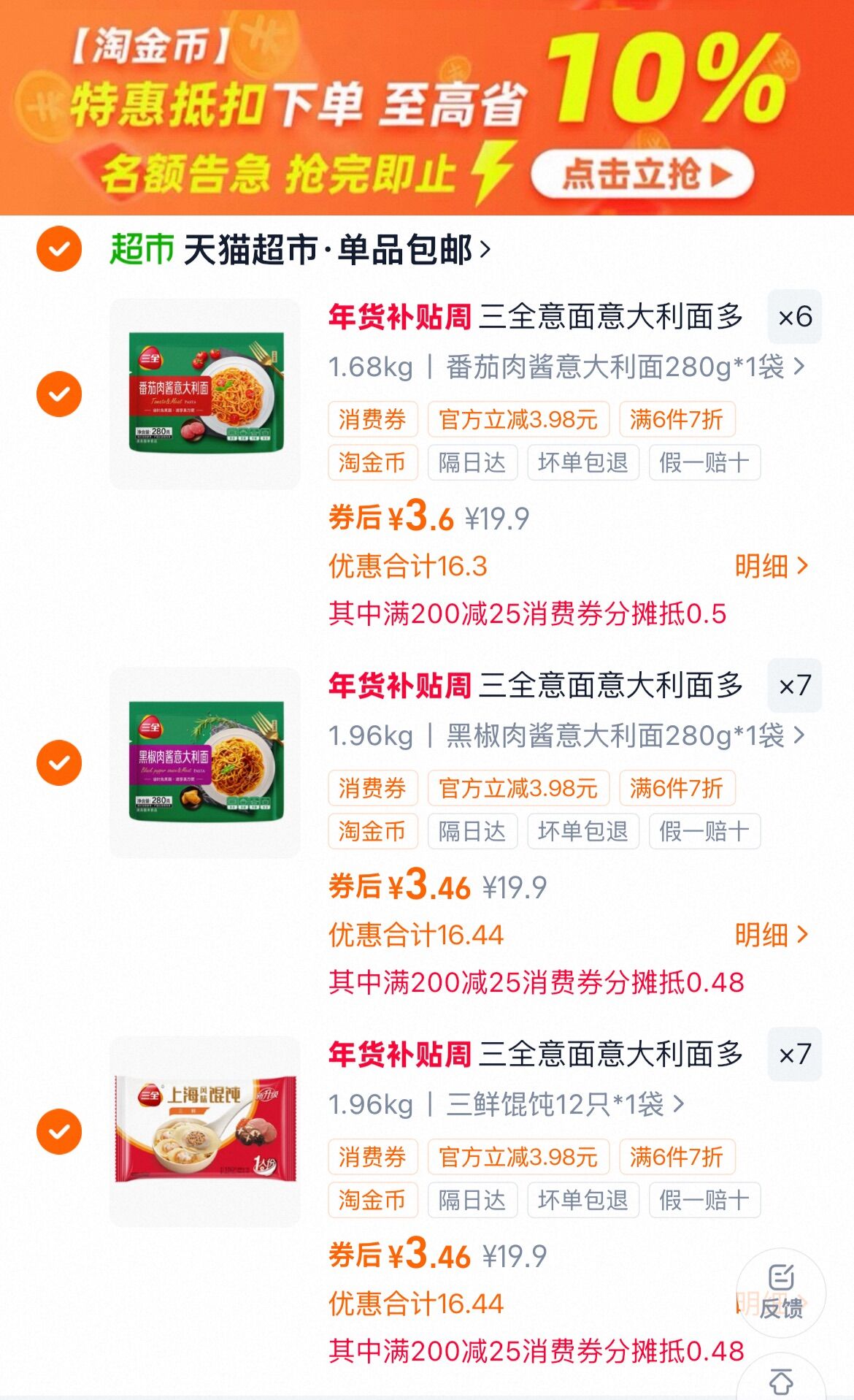Viewport: 854px width, 1400px height.
Task: Change quantity x6 of 番茄肉酱意大利面
Action: pyautogui.click(x=794, y=317)
